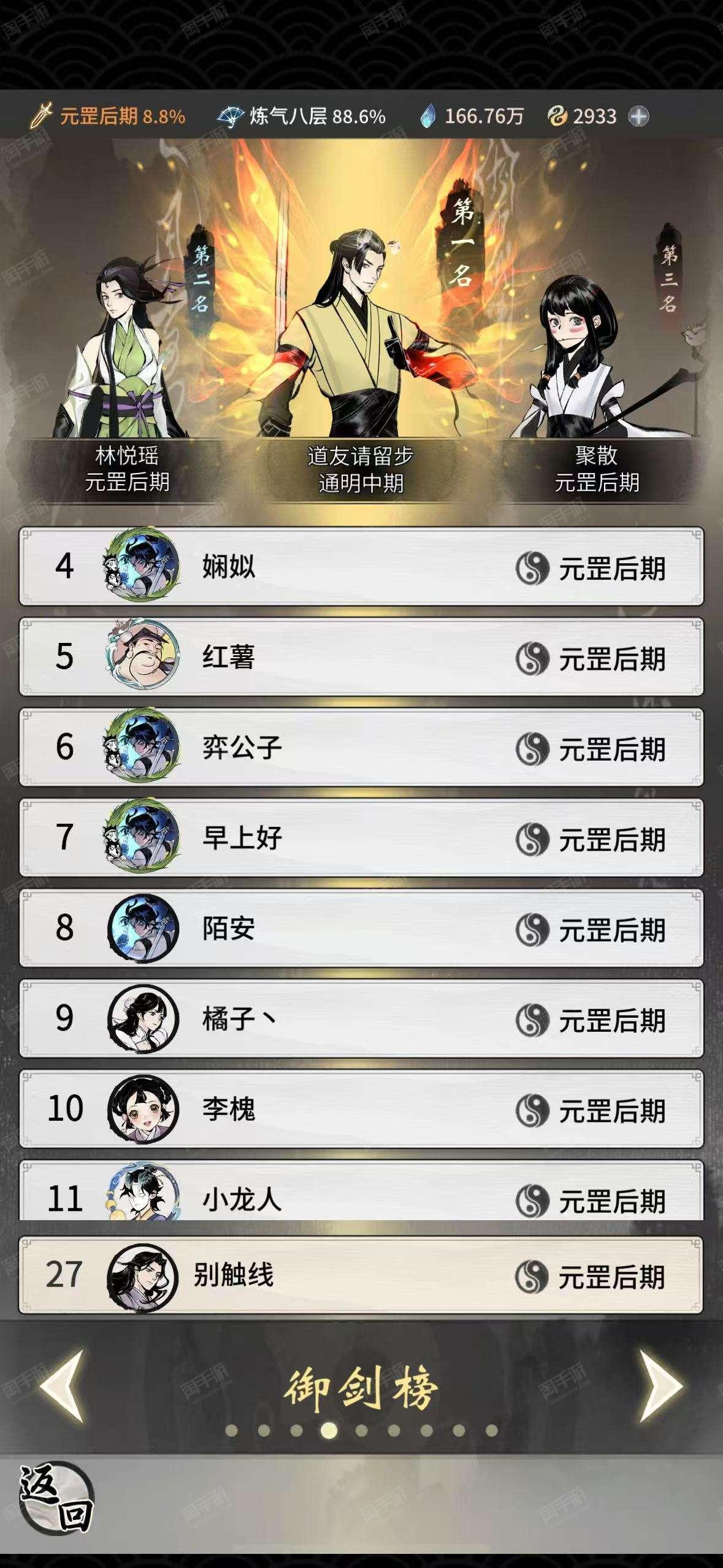This screenshot has width=723, height=1568.
Task: Open rank 10 player 李槐
Action: click(x=361, y=1109)
